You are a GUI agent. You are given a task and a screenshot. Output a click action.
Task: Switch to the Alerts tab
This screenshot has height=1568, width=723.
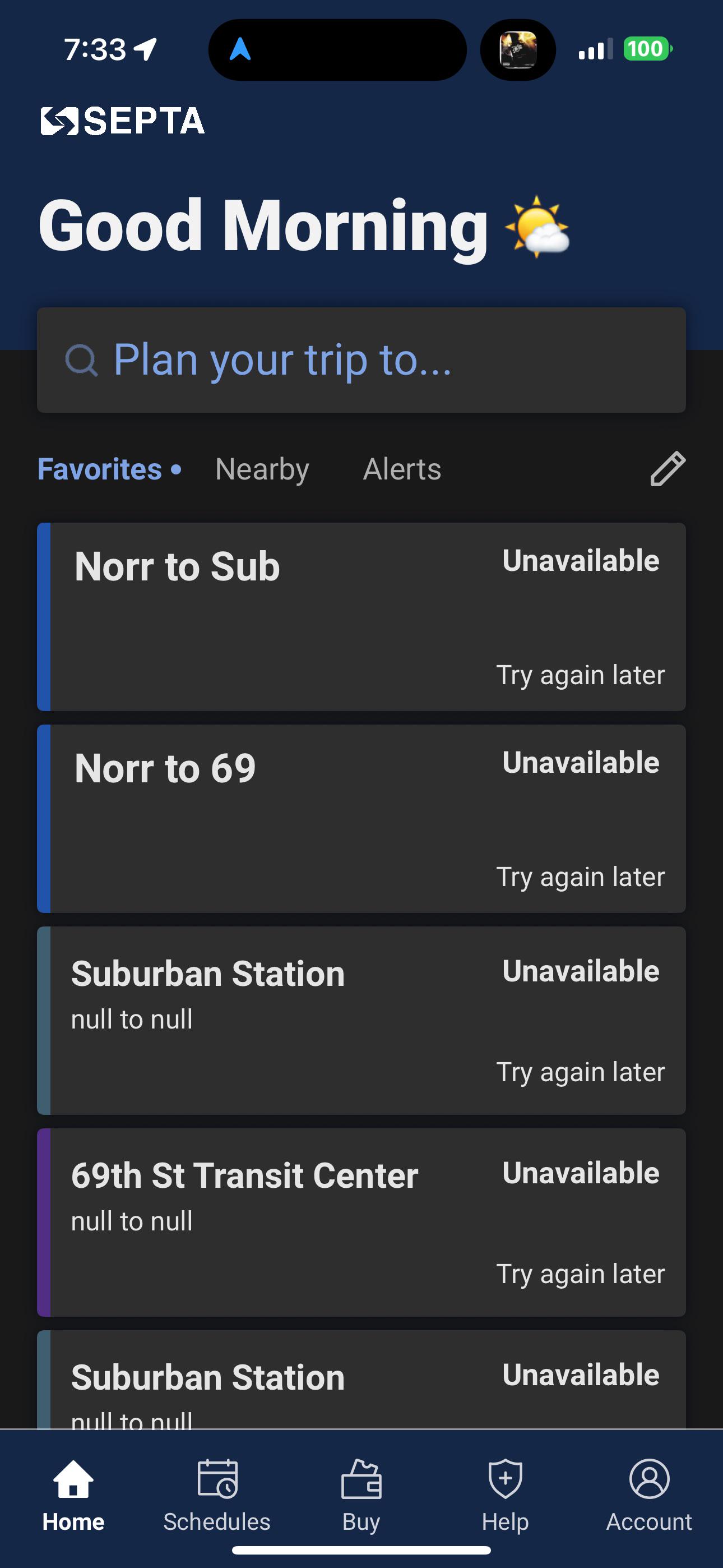point(402,469)
